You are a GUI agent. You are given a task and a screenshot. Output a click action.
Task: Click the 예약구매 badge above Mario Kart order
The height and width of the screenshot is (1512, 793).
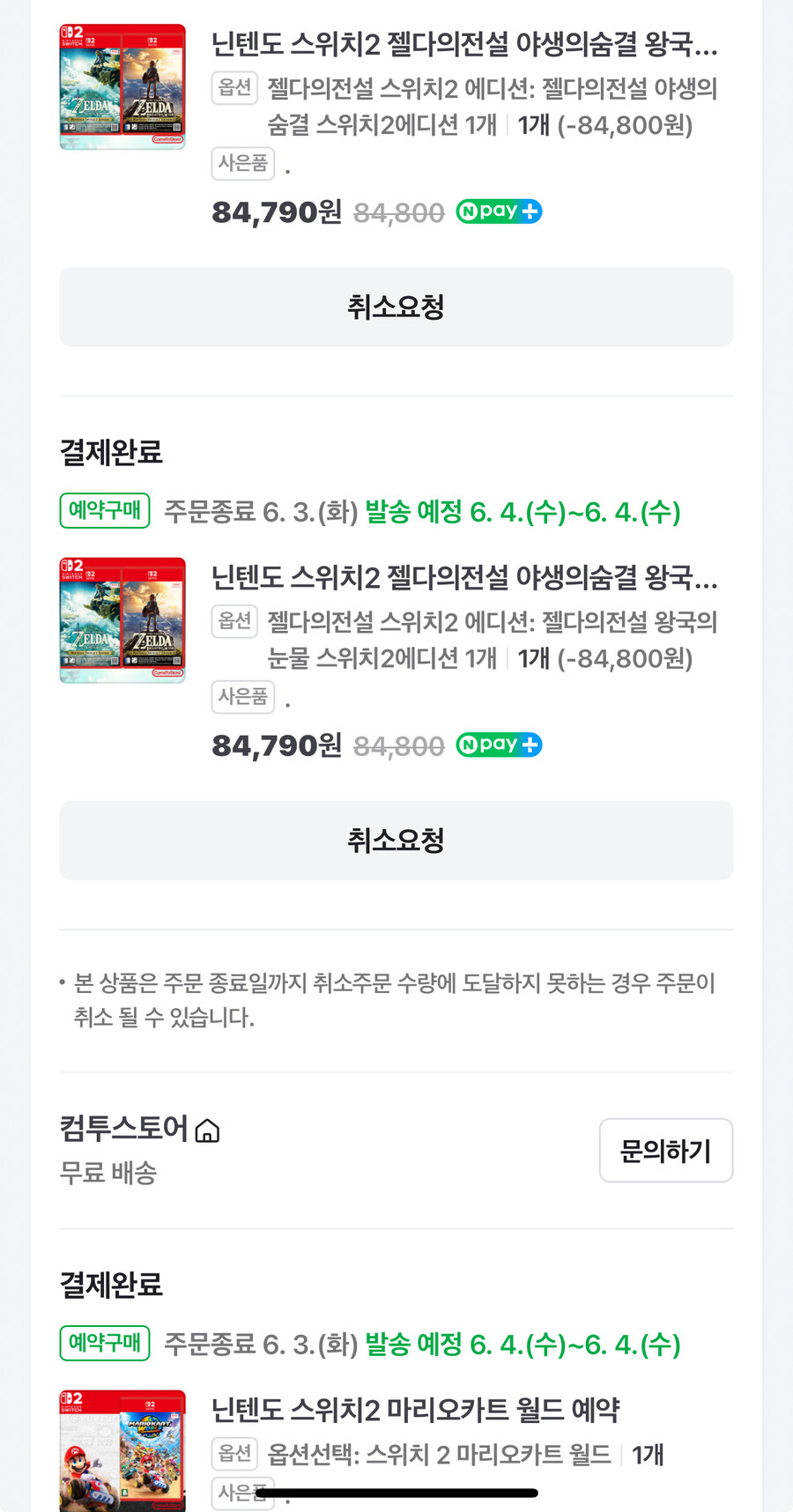click(104, 1344)
